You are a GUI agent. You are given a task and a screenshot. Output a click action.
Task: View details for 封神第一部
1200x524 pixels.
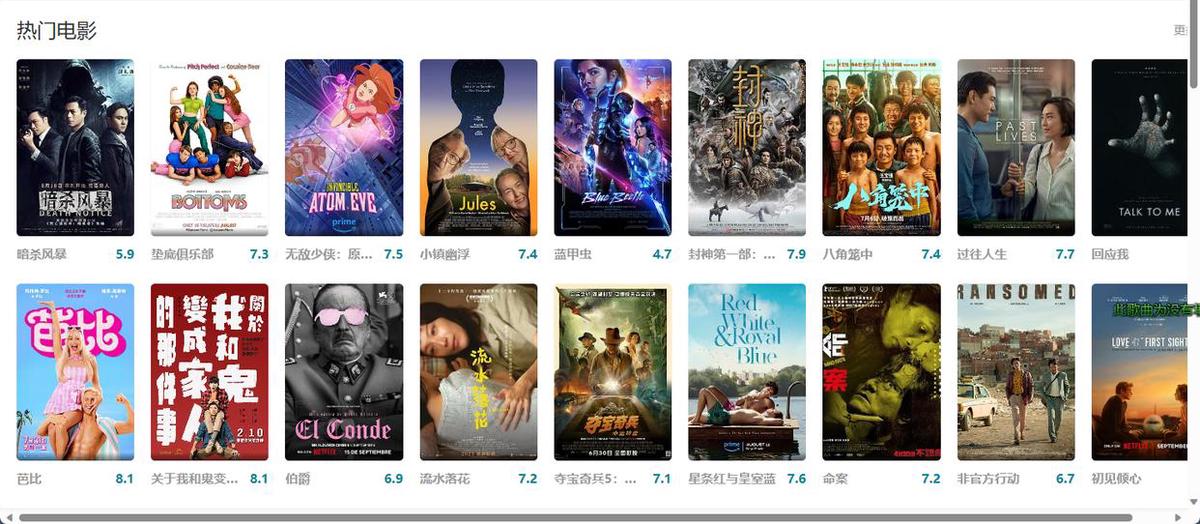(747, 147)
